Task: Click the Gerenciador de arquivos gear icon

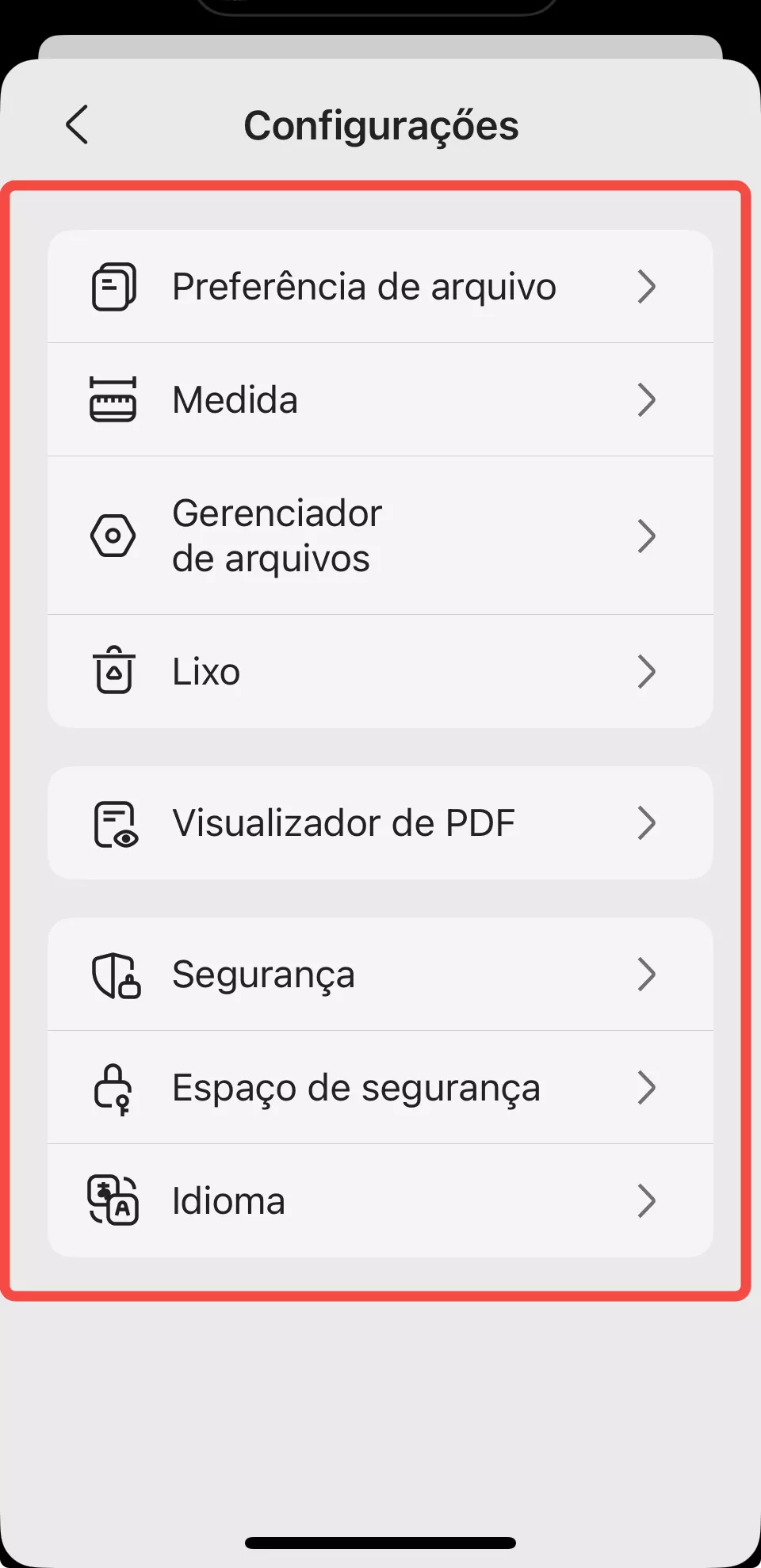Action: click(115, 535)
